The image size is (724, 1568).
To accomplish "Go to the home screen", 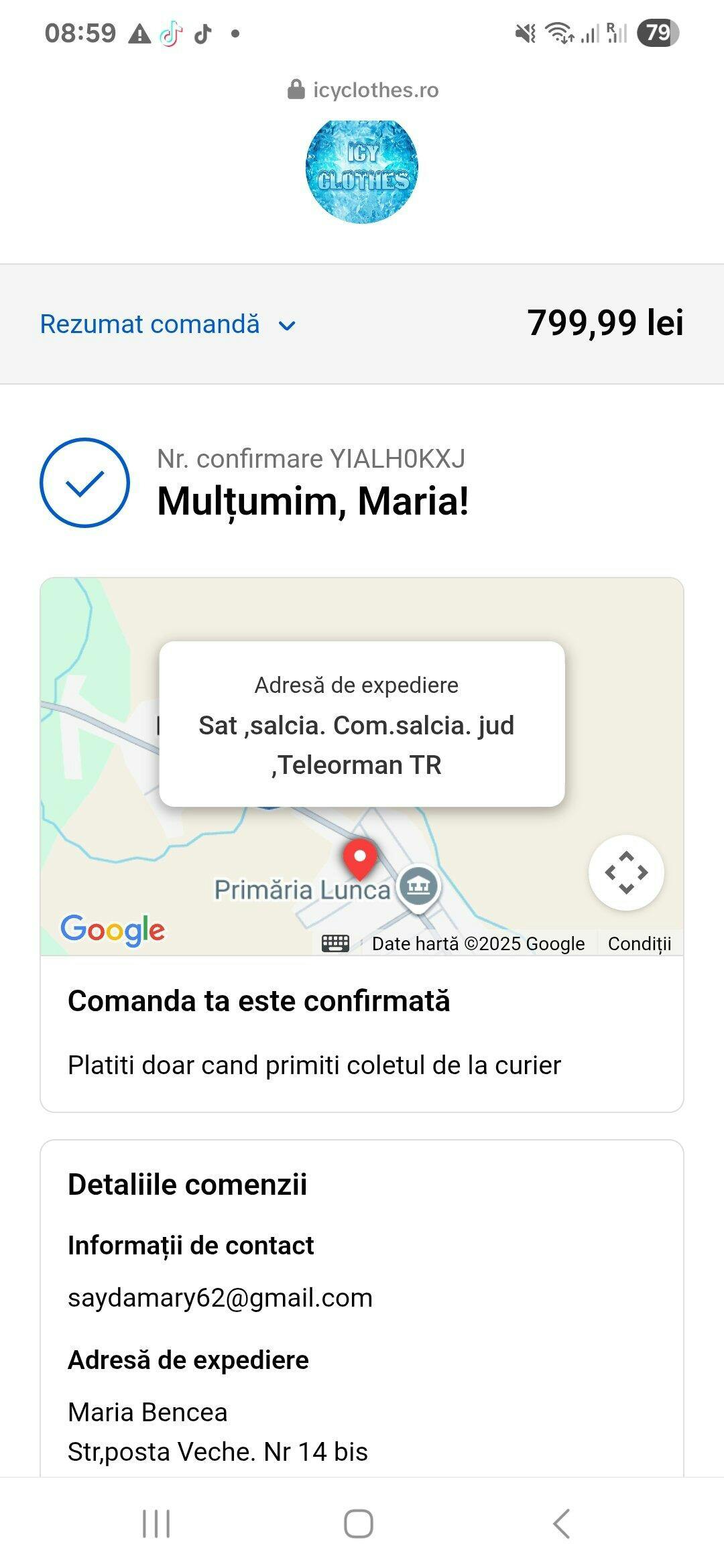I will point(359,1524).
